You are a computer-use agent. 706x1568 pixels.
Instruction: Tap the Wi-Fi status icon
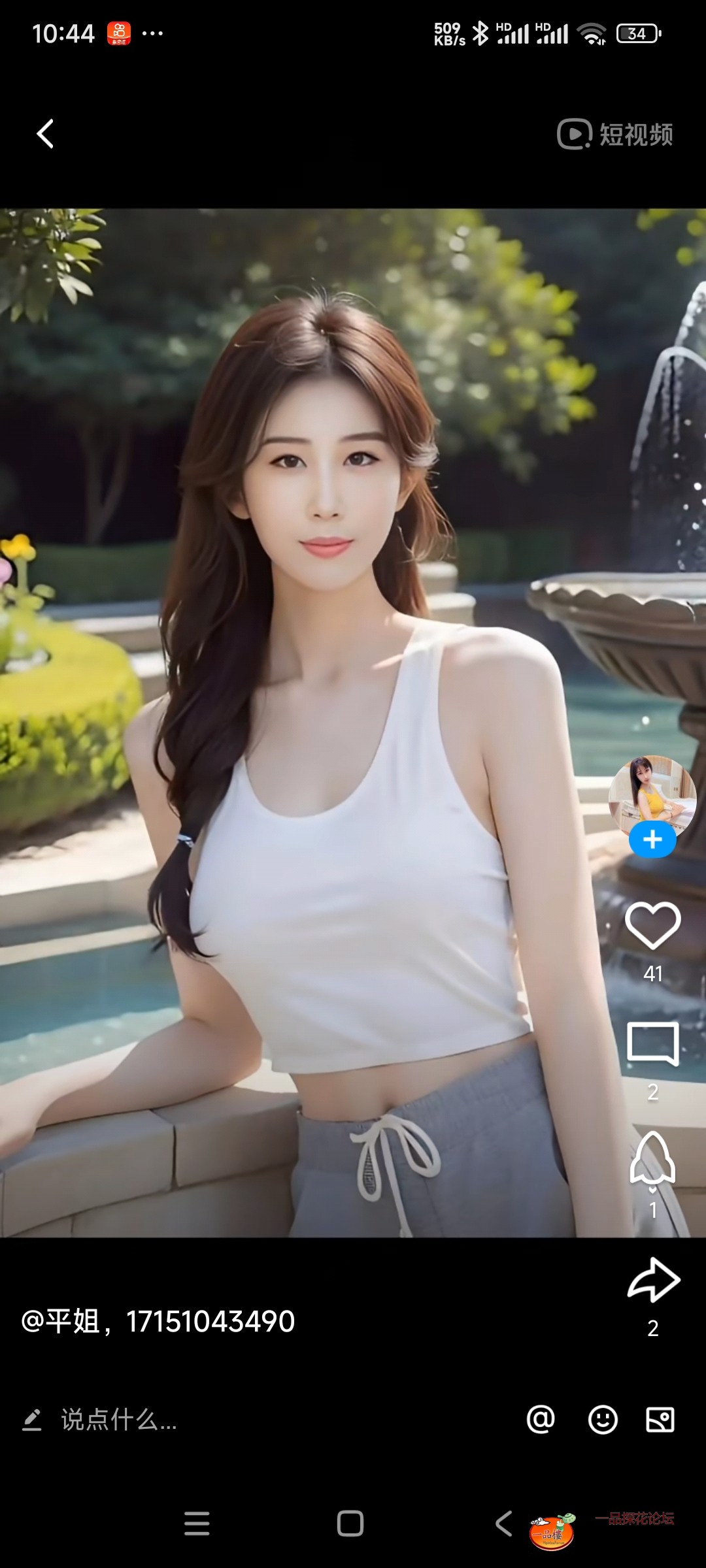(x=592, y=33)
